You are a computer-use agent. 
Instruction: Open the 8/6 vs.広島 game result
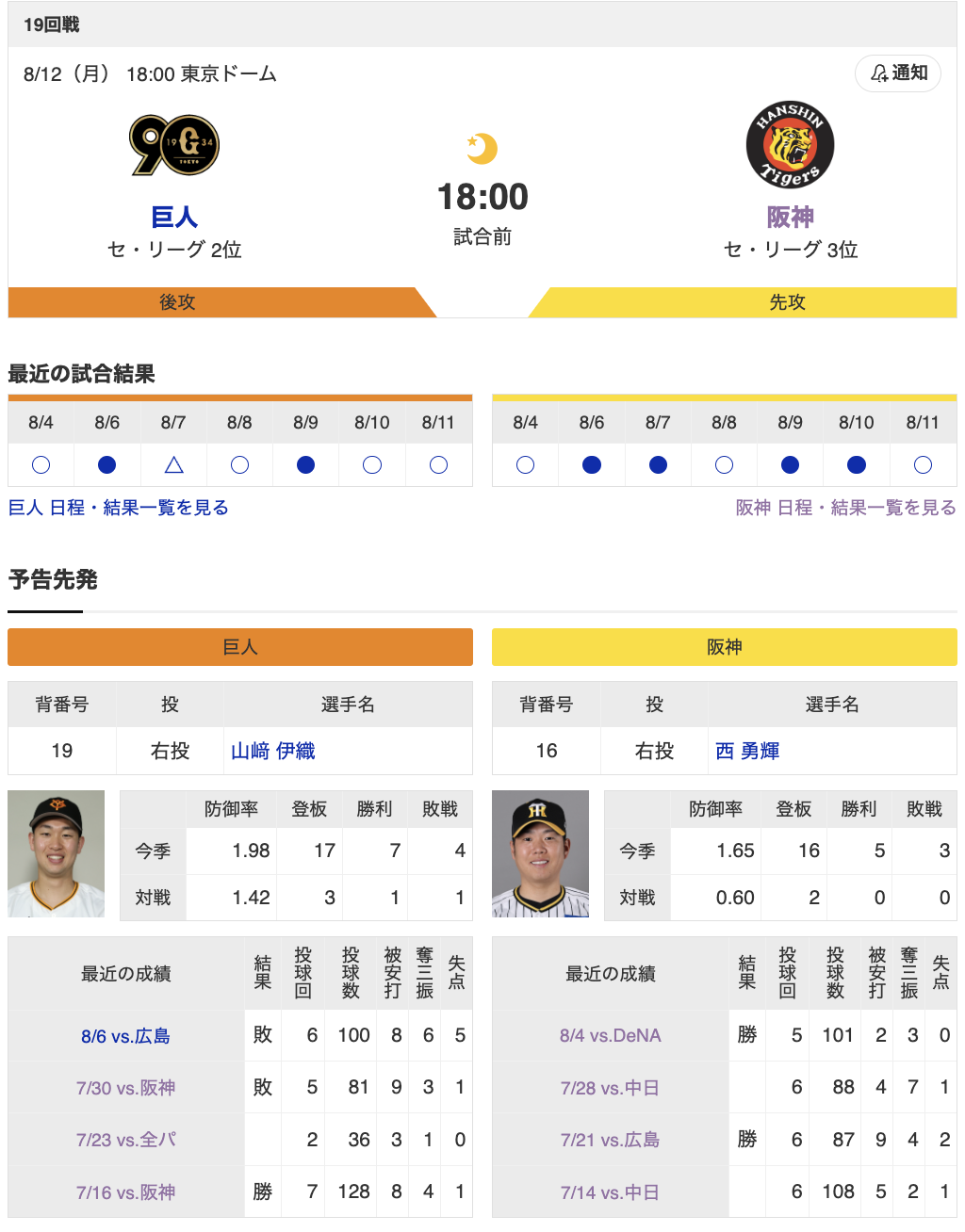(126, 1034)
